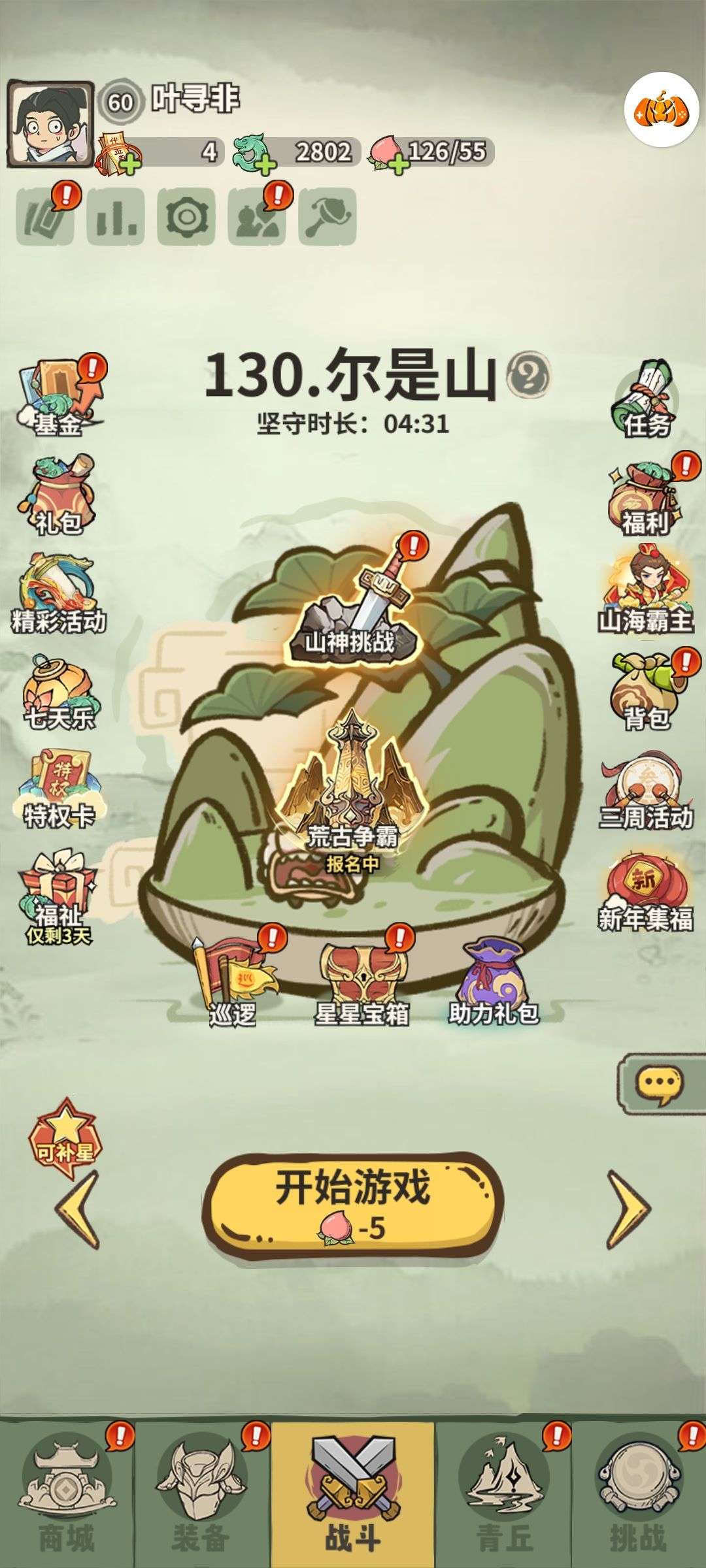Open the 助力礼包 gift bag

(x=494, y=975)
